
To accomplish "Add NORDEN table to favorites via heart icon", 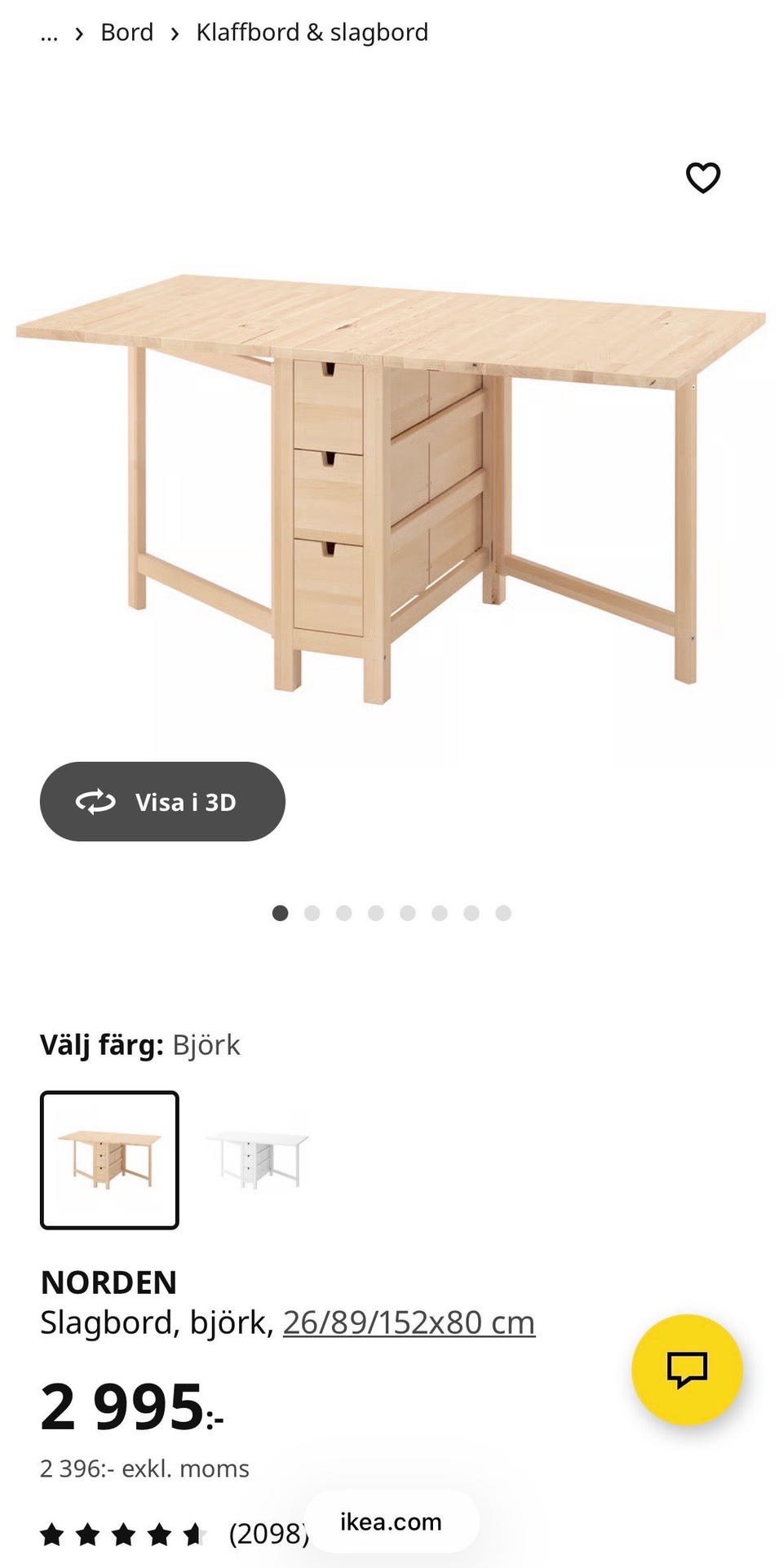I will tap(701, 177).
